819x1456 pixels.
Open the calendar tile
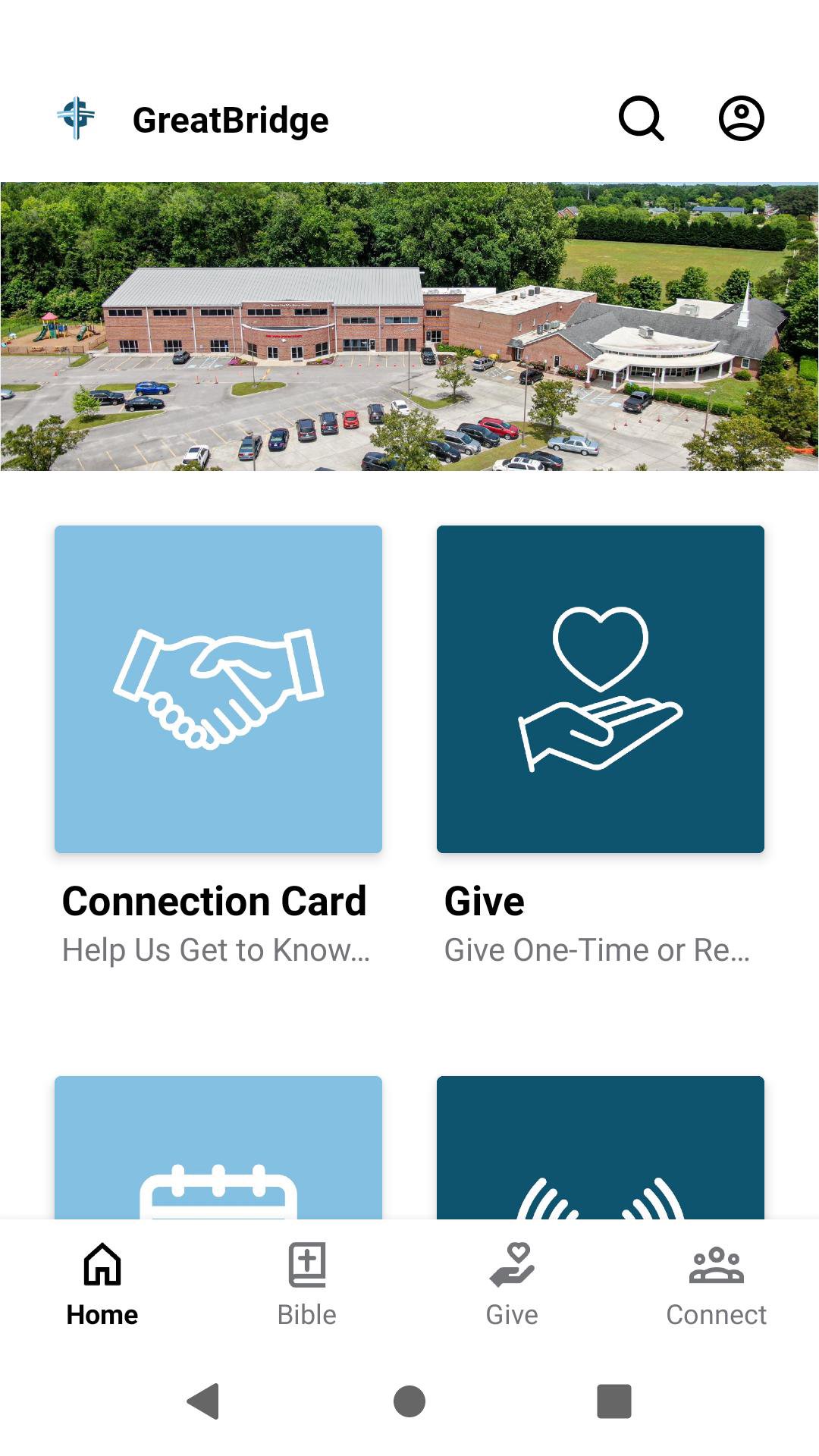tap(218, 1149)
